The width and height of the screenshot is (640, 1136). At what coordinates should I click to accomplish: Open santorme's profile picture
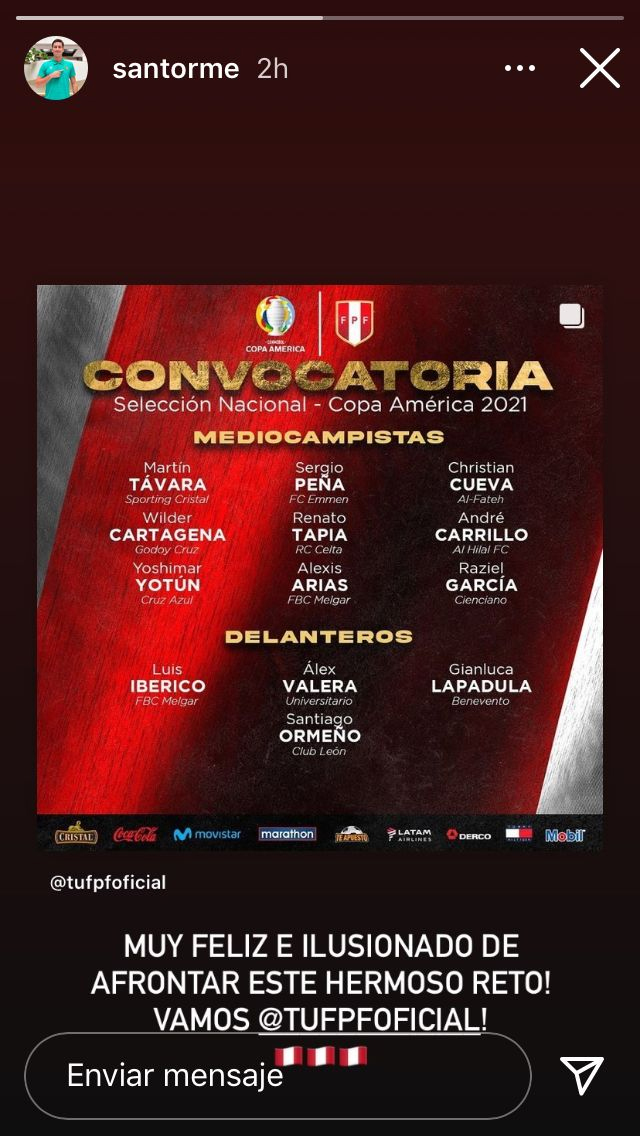coord(56,68)
